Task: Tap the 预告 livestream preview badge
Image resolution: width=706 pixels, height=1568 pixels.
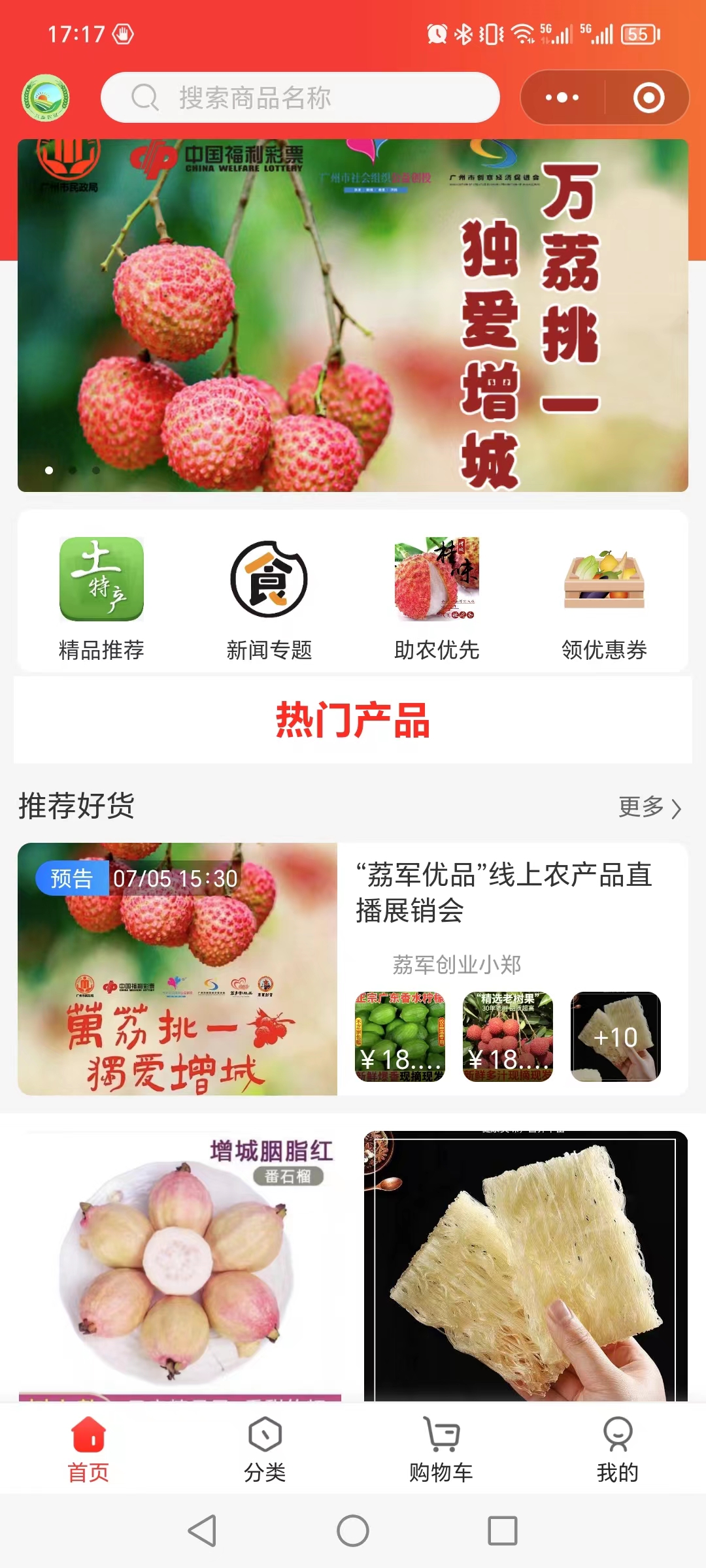Action: coord(72,879)
